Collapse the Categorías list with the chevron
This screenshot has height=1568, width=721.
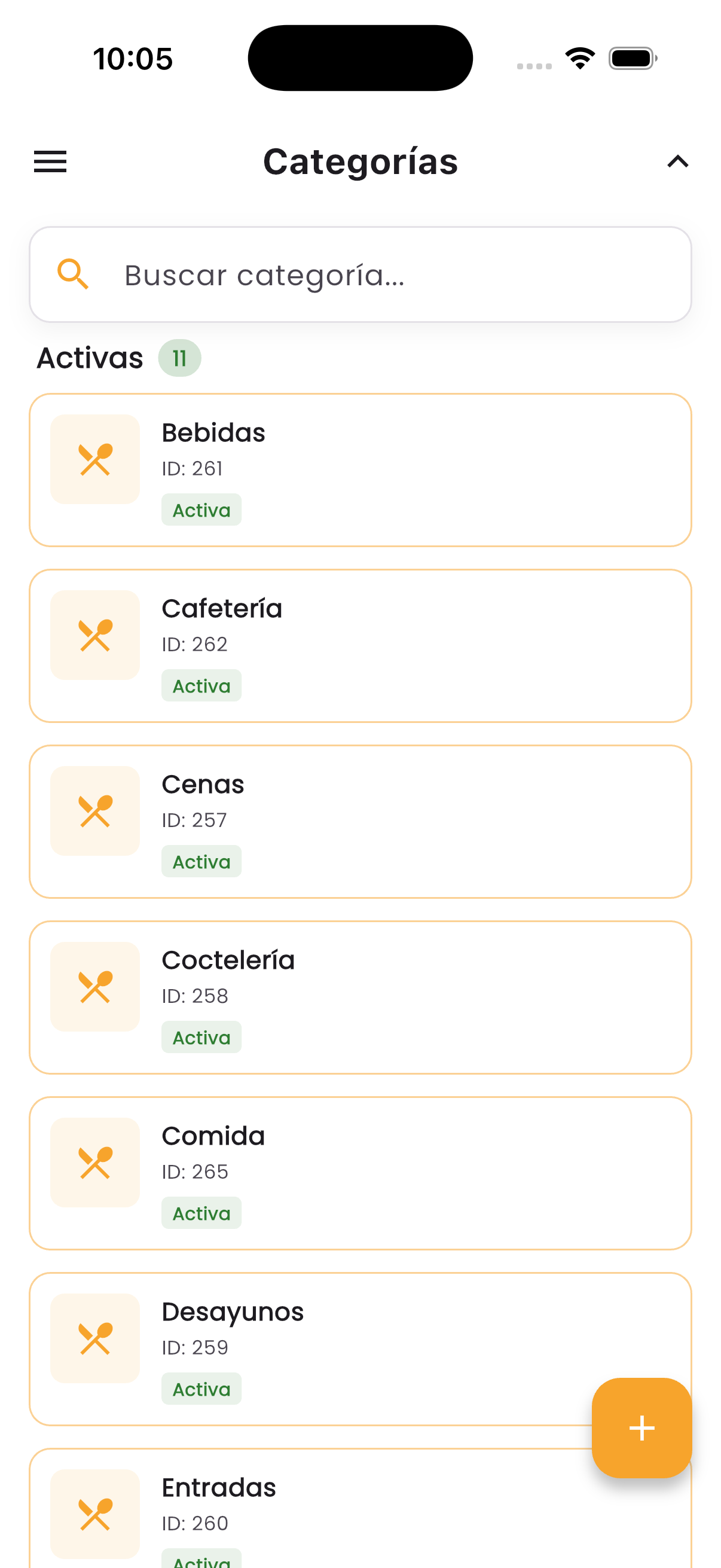point(677,161)
